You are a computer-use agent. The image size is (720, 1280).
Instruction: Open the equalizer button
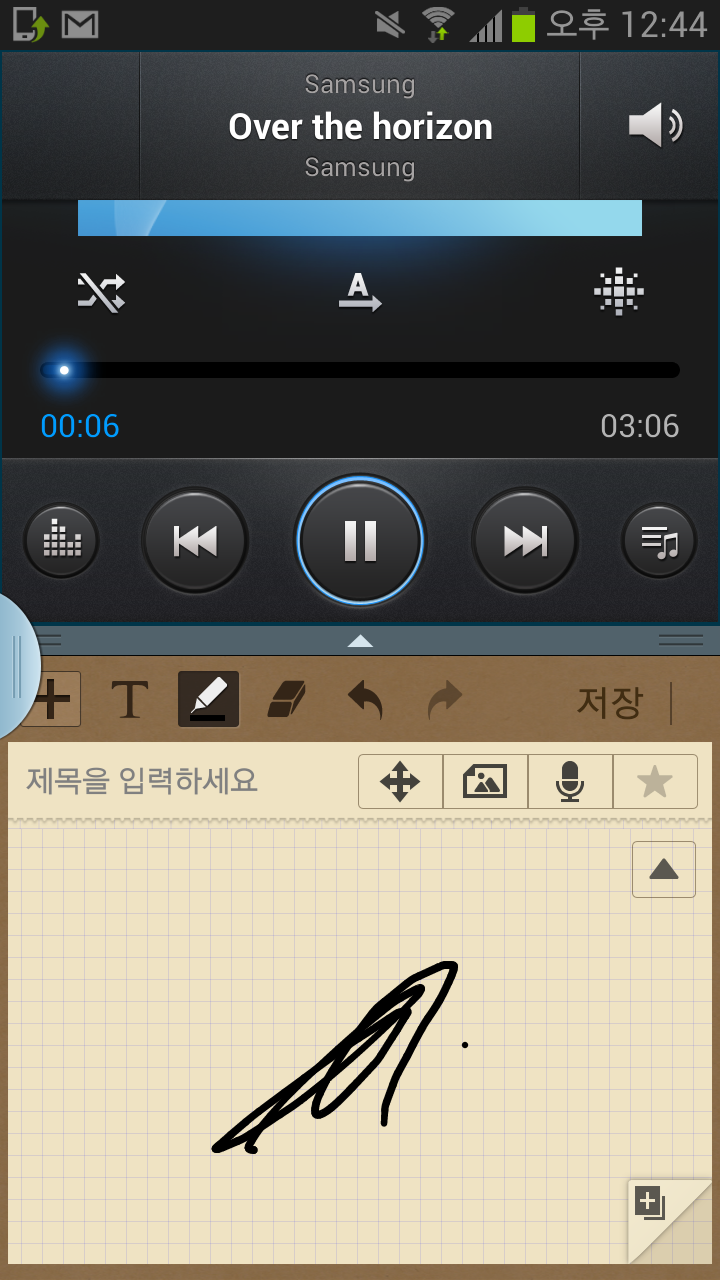(61, 541)
